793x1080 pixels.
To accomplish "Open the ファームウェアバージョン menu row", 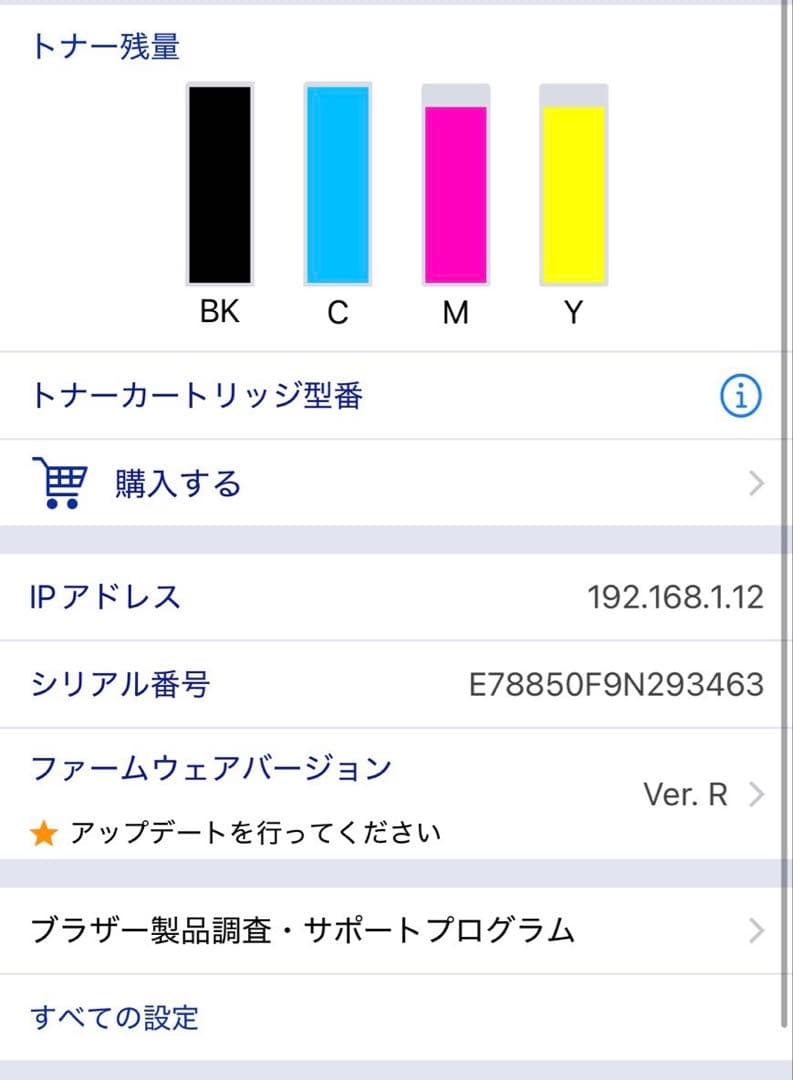I will tap(210, 767).
